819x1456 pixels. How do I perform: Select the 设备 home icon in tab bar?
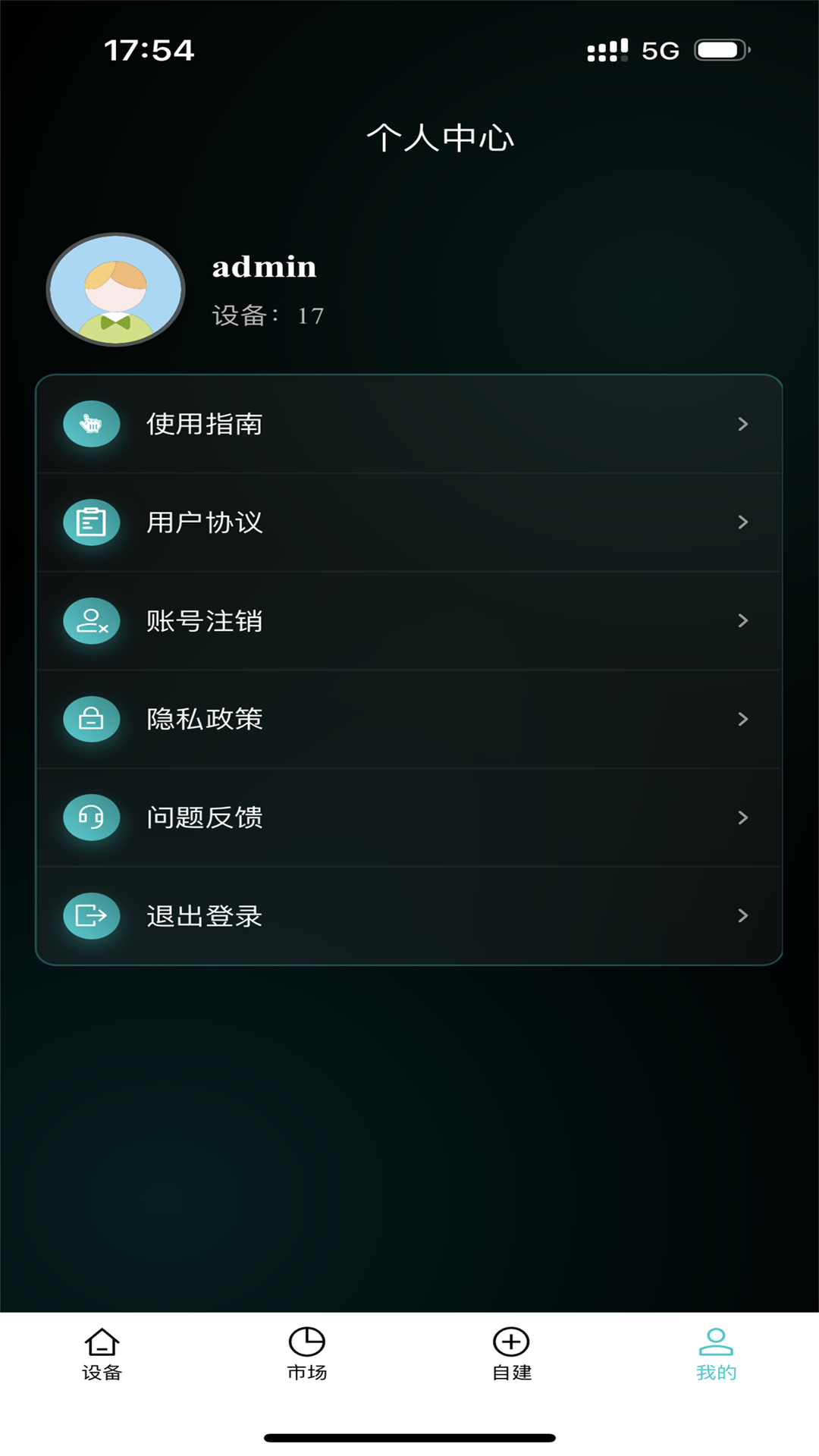coord(102,1341)
